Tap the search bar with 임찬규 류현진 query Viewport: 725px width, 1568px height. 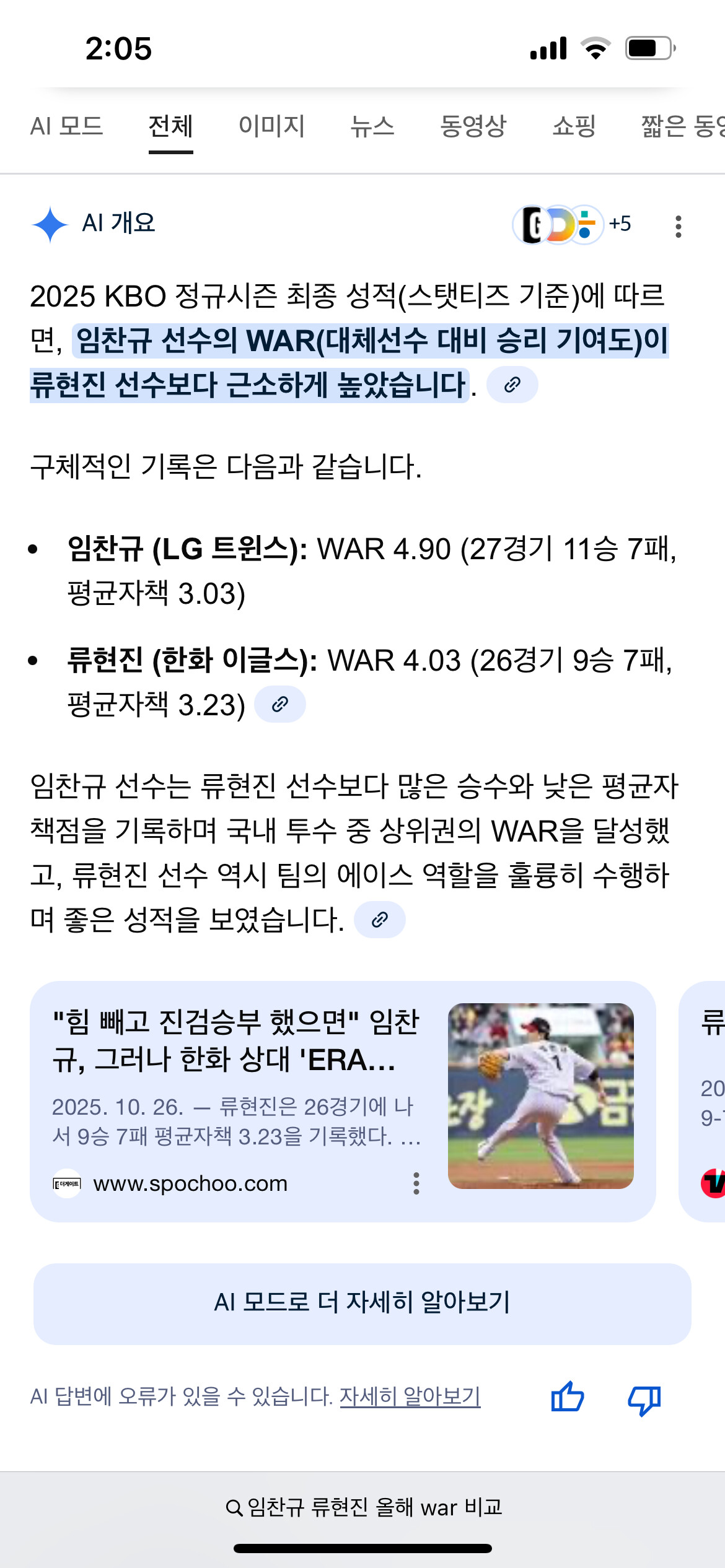tap(362, 1507)
